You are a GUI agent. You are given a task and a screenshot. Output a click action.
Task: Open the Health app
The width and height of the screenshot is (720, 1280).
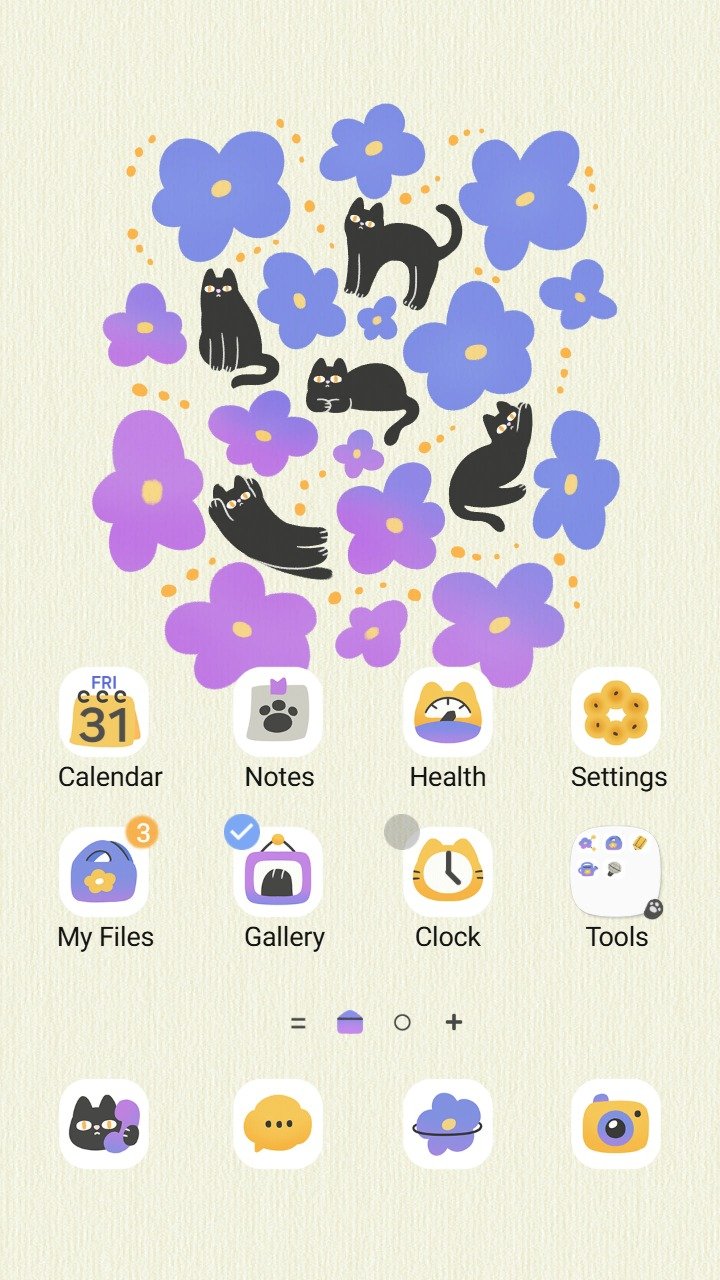pos(447,713)
